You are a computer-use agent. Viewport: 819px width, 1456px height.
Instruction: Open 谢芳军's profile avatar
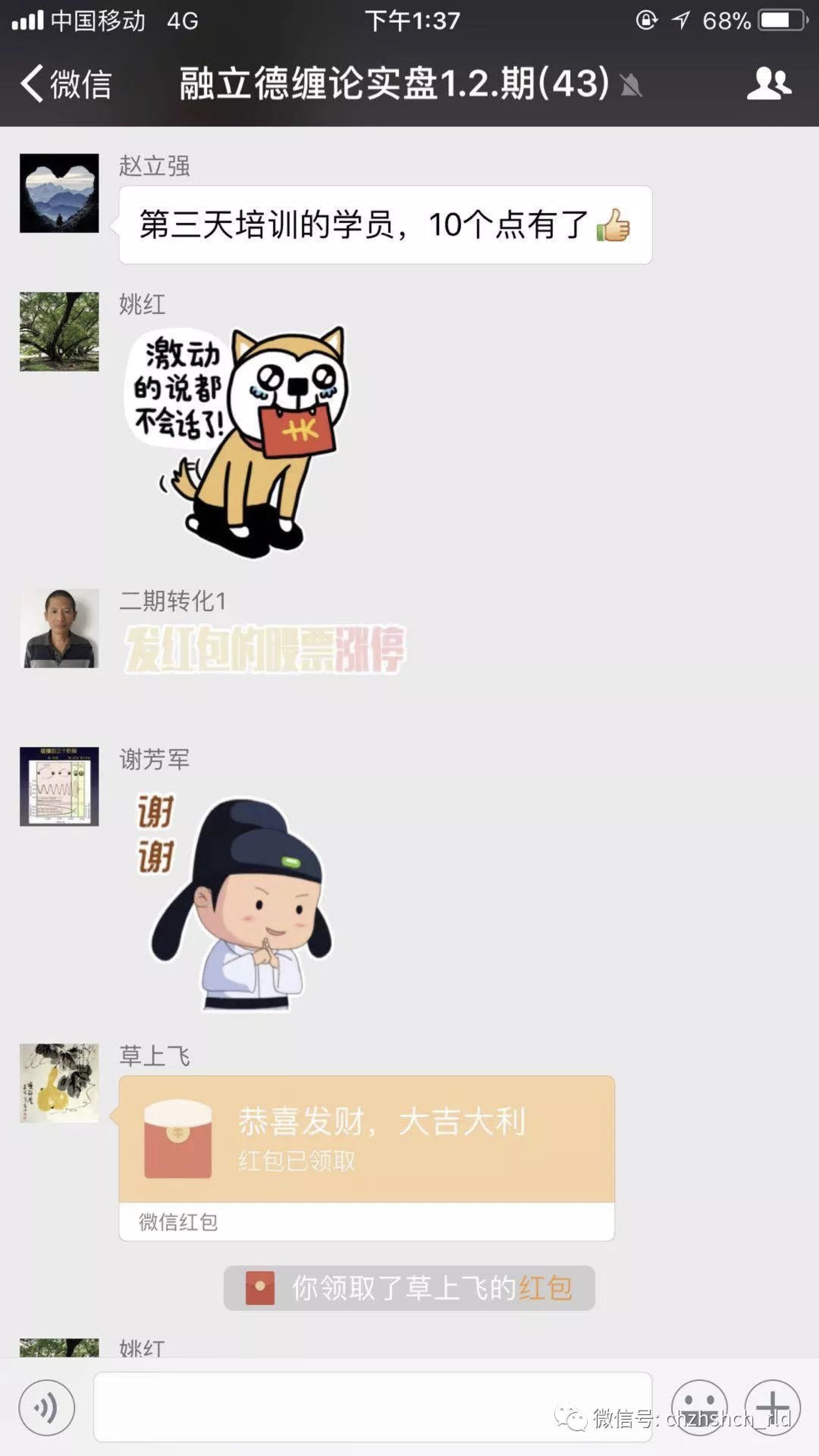(60, 786)
